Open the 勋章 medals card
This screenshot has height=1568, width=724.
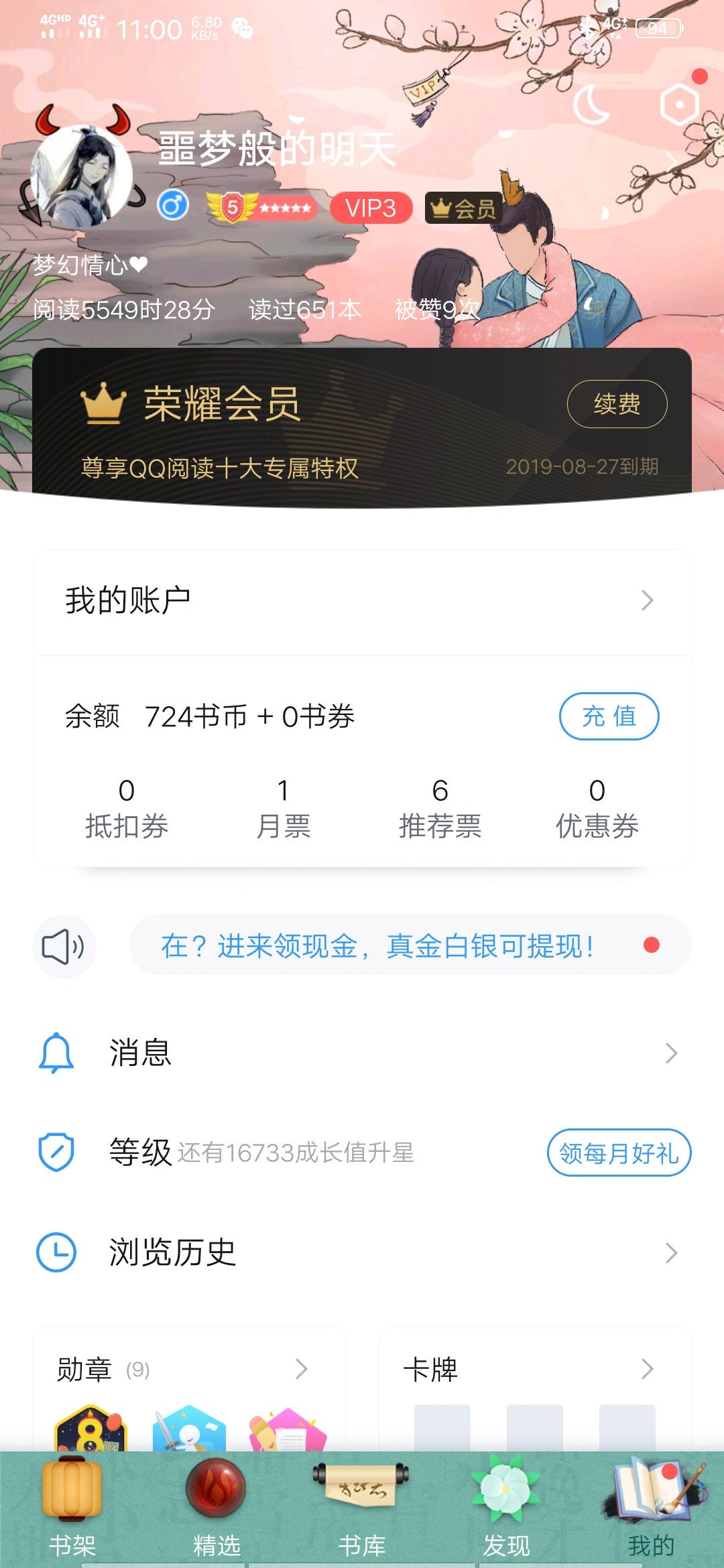(188, 1369)
